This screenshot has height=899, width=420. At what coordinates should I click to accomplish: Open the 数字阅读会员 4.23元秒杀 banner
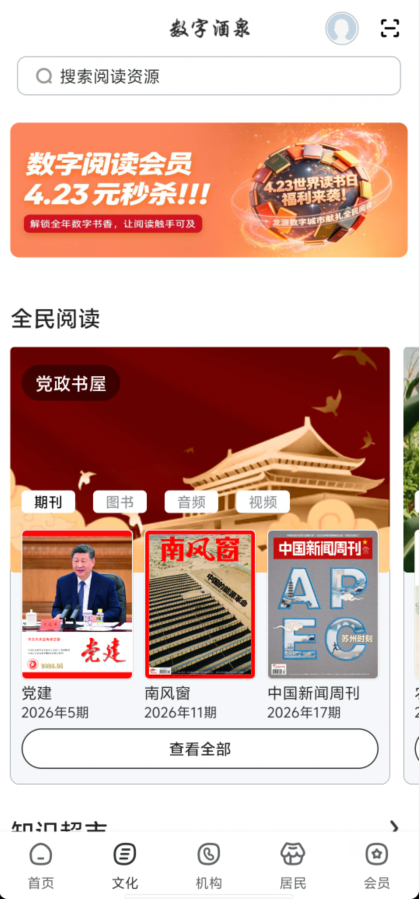pos(209,190)
